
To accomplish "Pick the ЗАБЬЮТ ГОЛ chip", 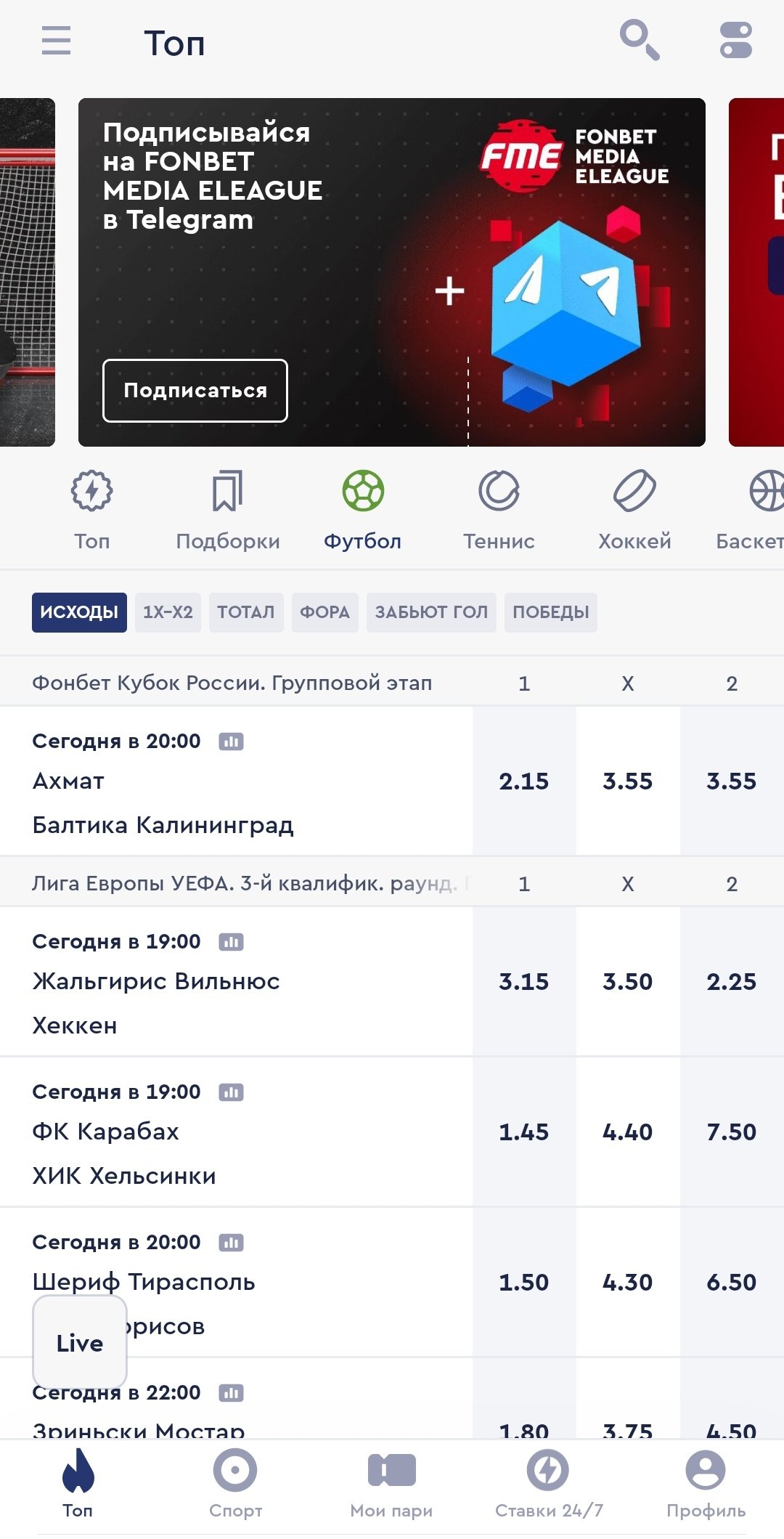I will 431,612.
